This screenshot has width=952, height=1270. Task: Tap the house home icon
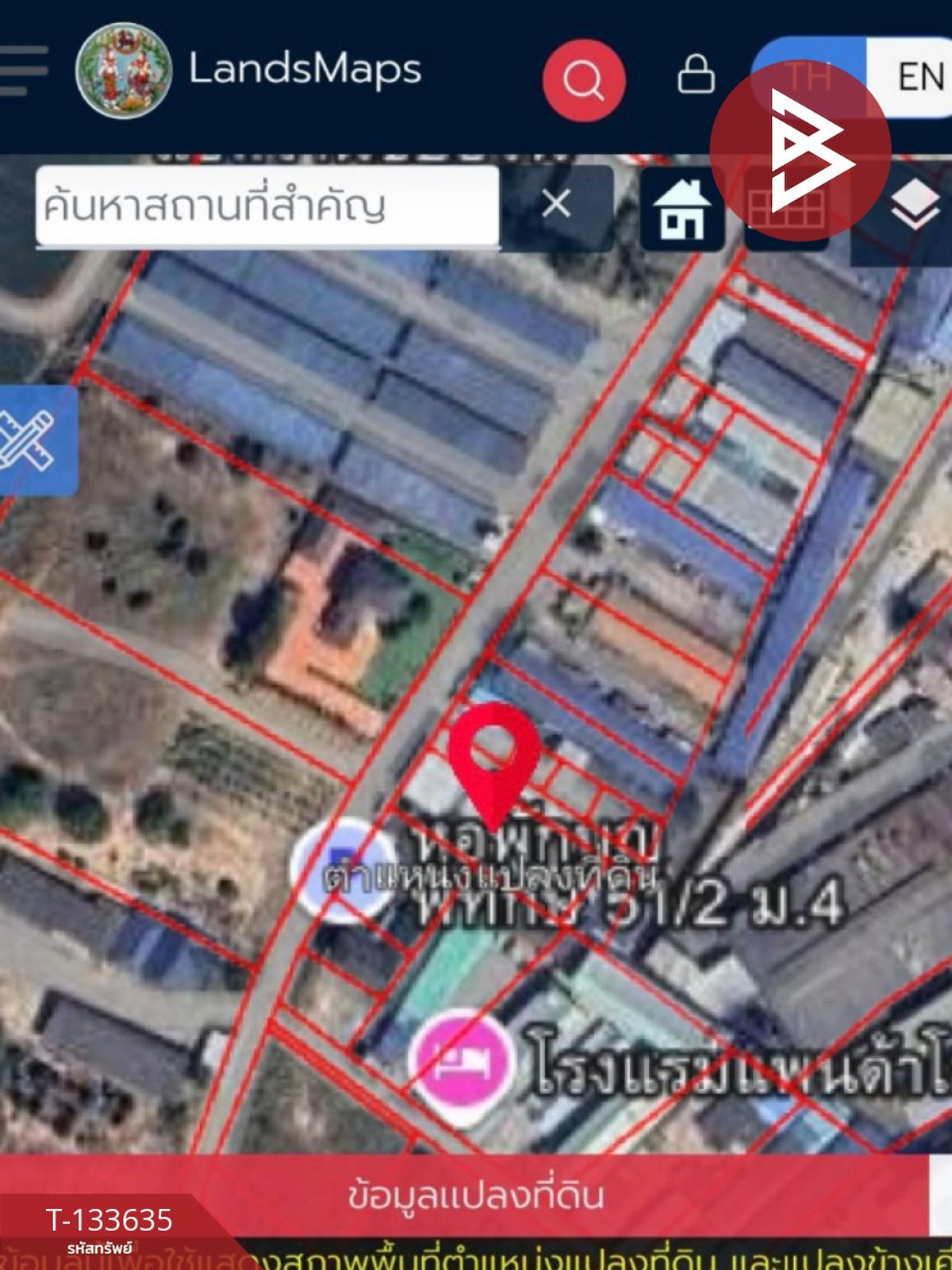tap(681, 210)
